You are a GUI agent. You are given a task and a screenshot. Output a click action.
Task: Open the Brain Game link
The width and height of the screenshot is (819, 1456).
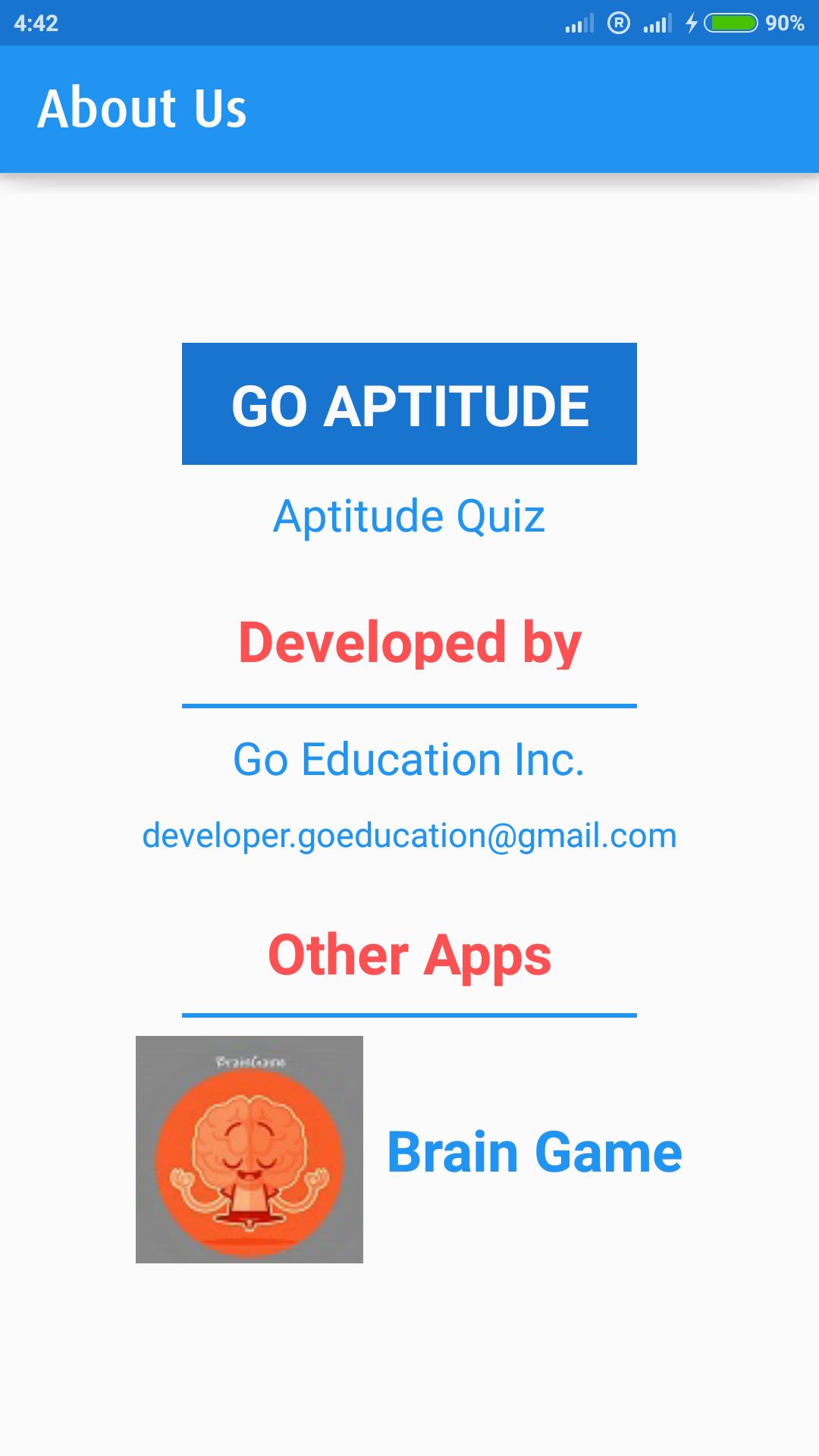tap(535, 1153)
